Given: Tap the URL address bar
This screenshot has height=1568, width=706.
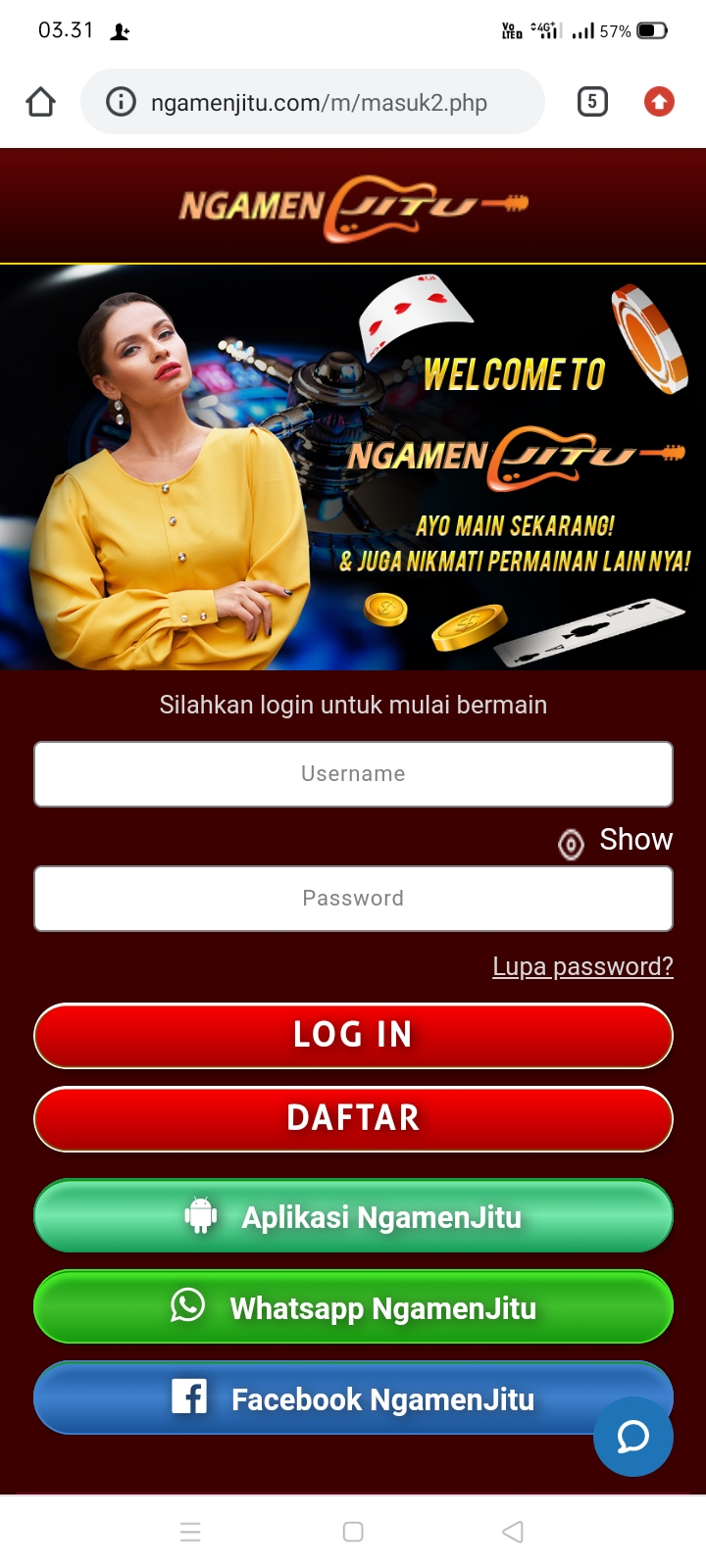Looking at the screenshot, I should 319,102.
